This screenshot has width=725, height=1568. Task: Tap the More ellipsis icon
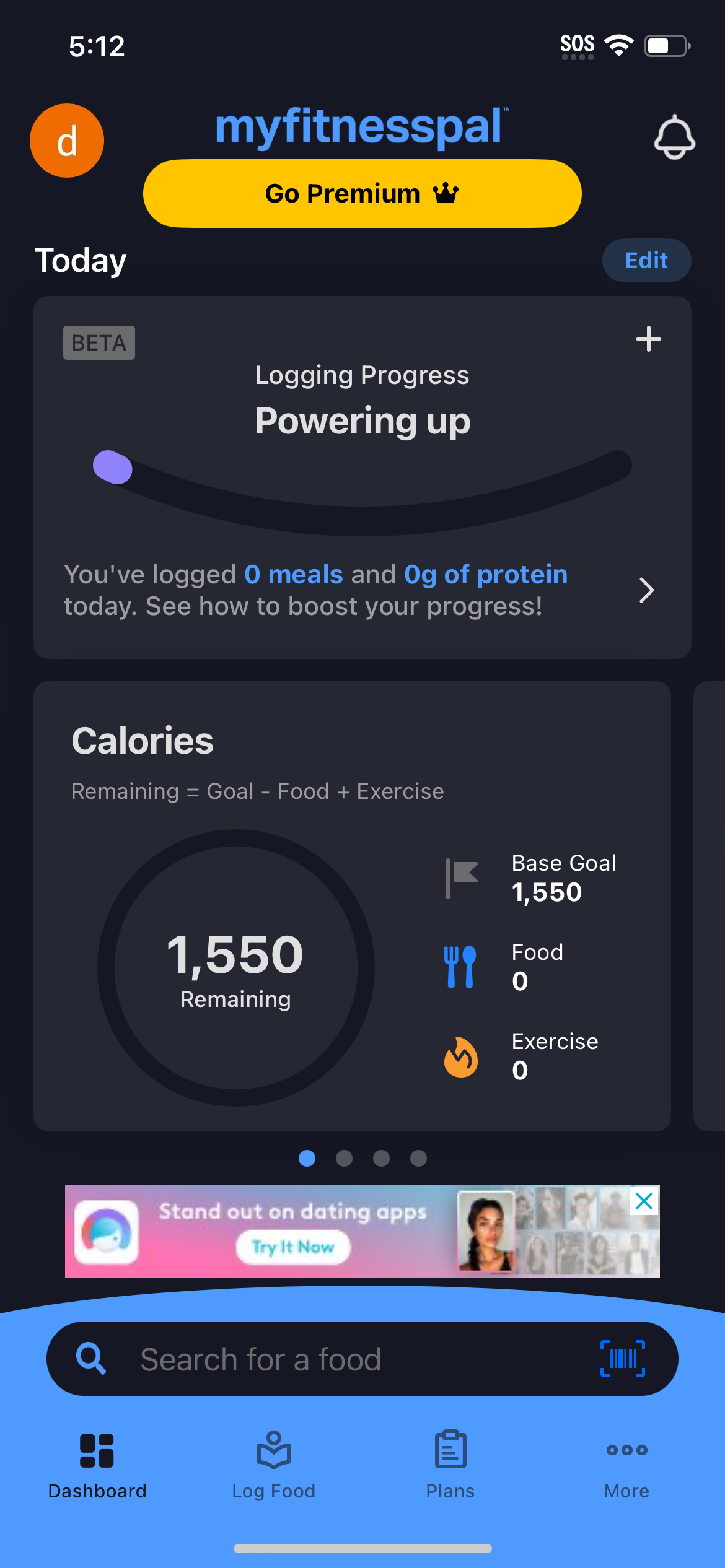pyautogui.click(x=626, y=1449)
